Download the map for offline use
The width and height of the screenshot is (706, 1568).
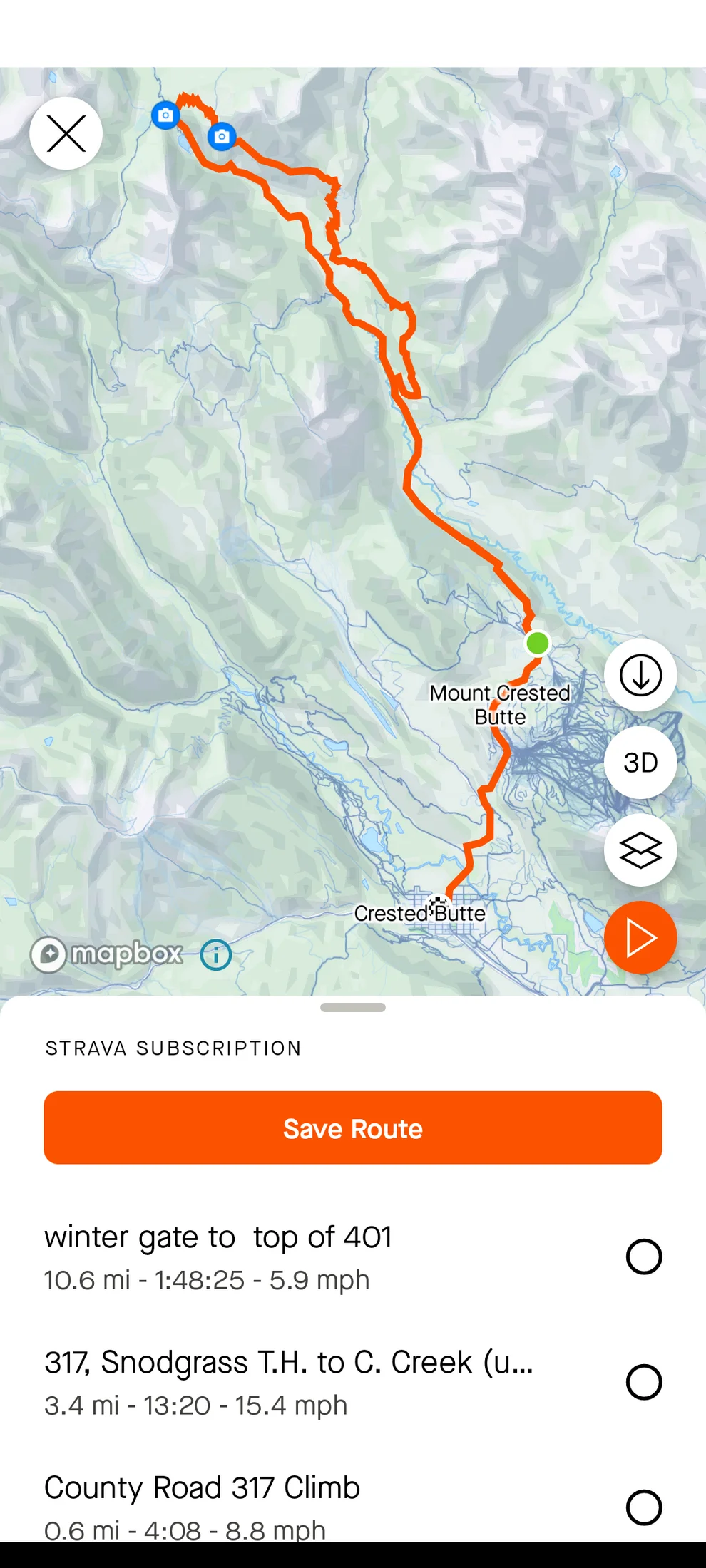[640, 675]
